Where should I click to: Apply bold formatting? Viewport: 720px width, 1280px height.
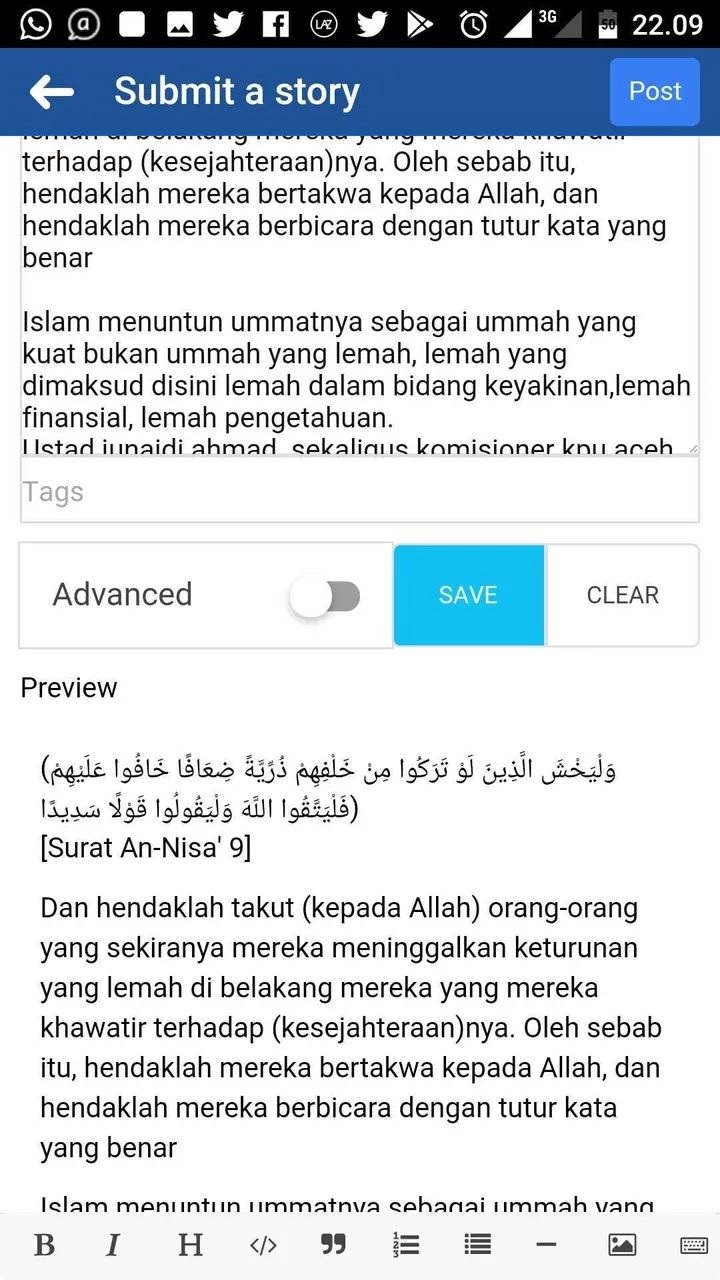pyautogui.click(x=44, y=1245)
